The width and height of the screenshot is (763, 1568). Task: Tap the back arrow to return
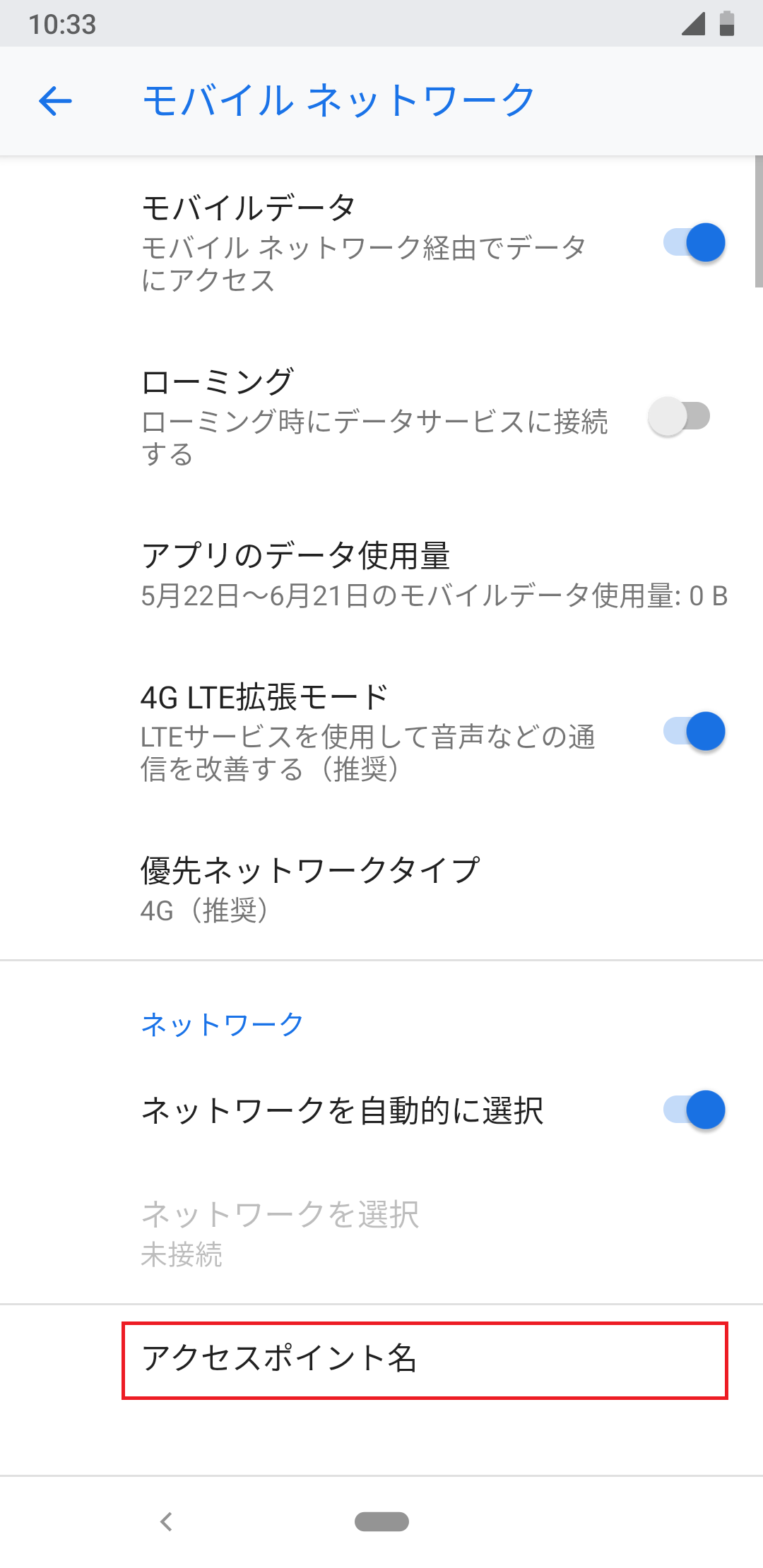coord(57,101)
